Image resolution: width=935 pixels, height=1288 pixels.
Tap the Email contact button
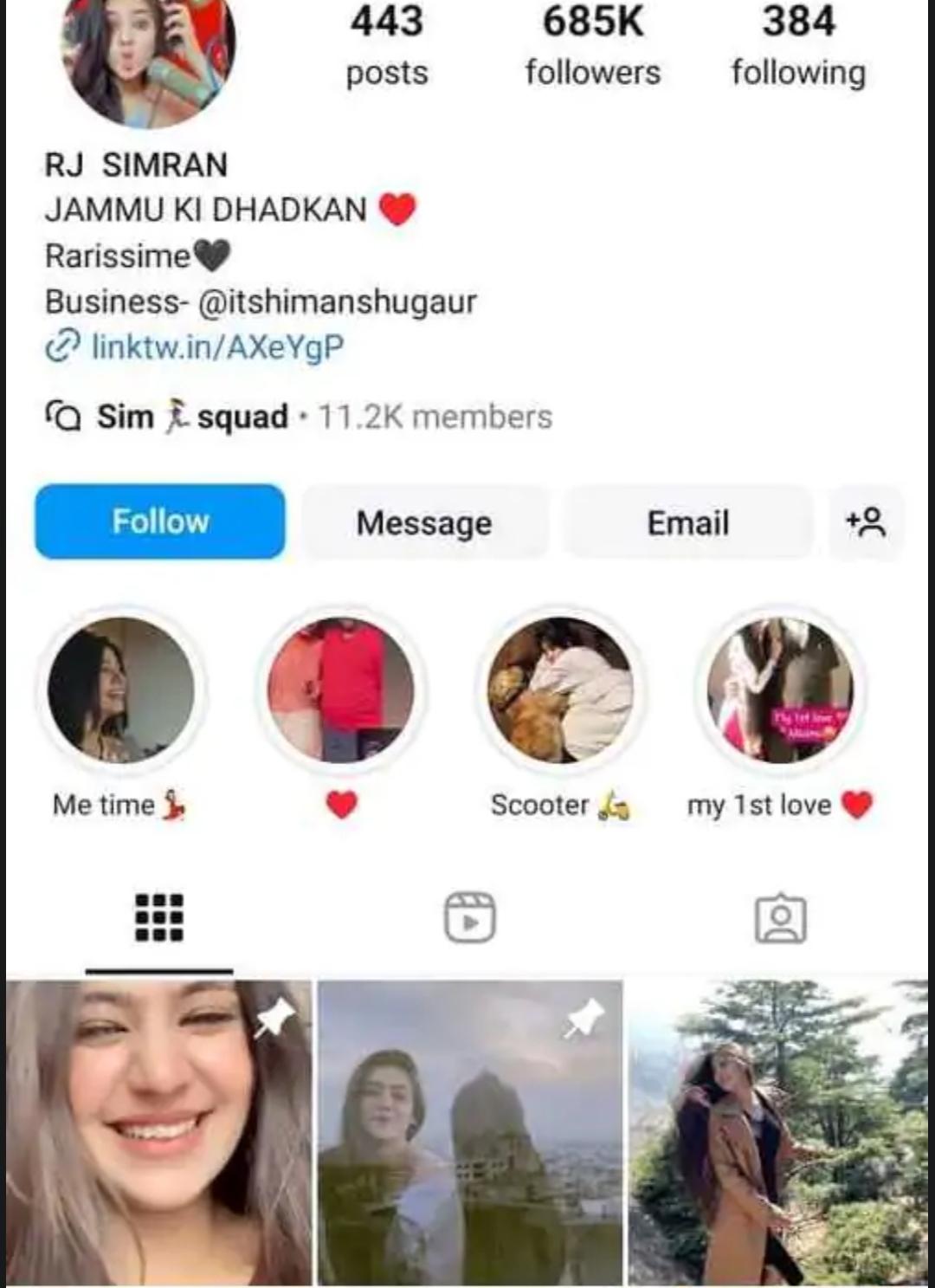[688, 522]
